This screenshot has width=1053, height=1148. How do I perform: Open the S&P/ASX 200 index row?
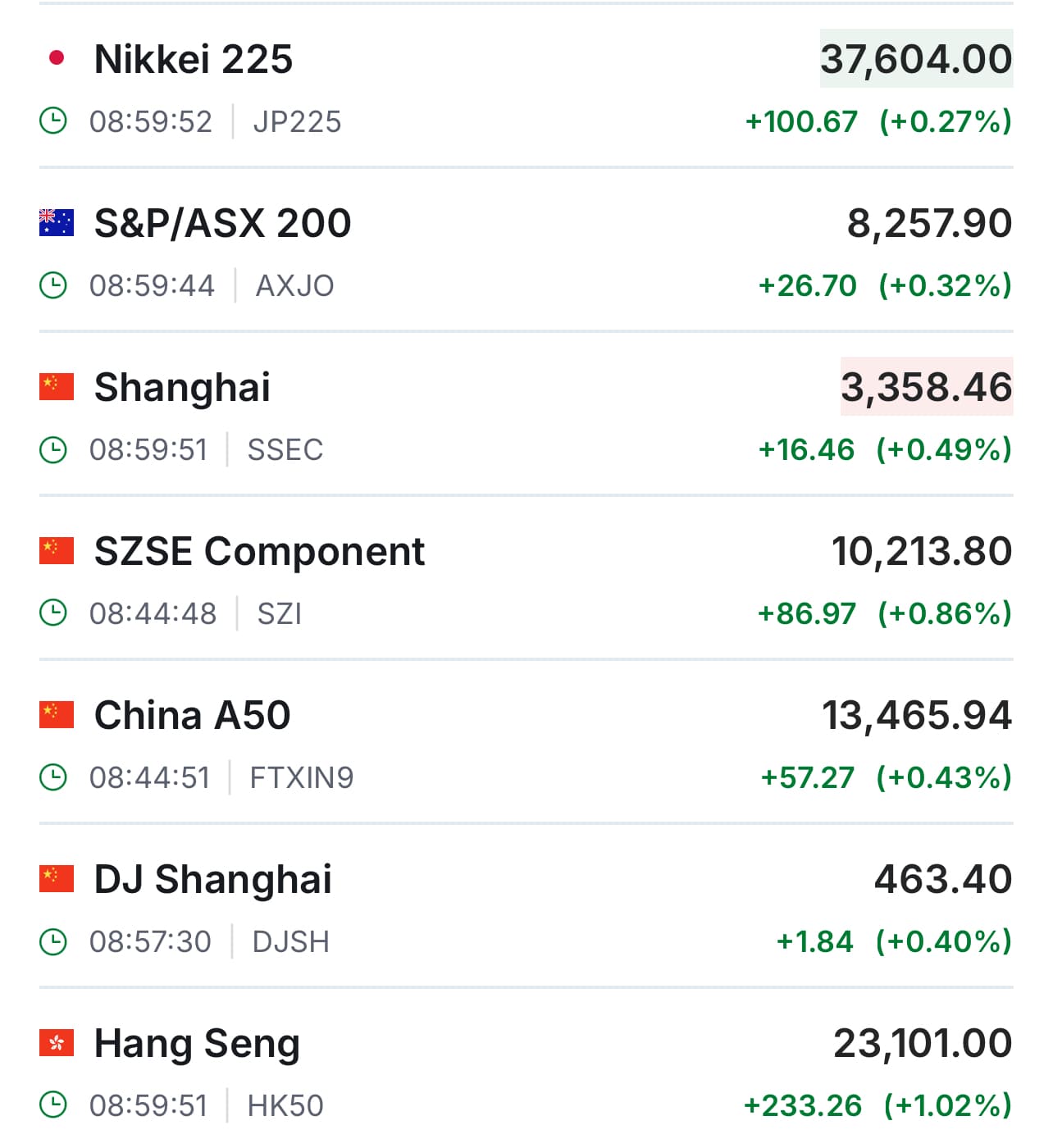[x=222, y=224]
